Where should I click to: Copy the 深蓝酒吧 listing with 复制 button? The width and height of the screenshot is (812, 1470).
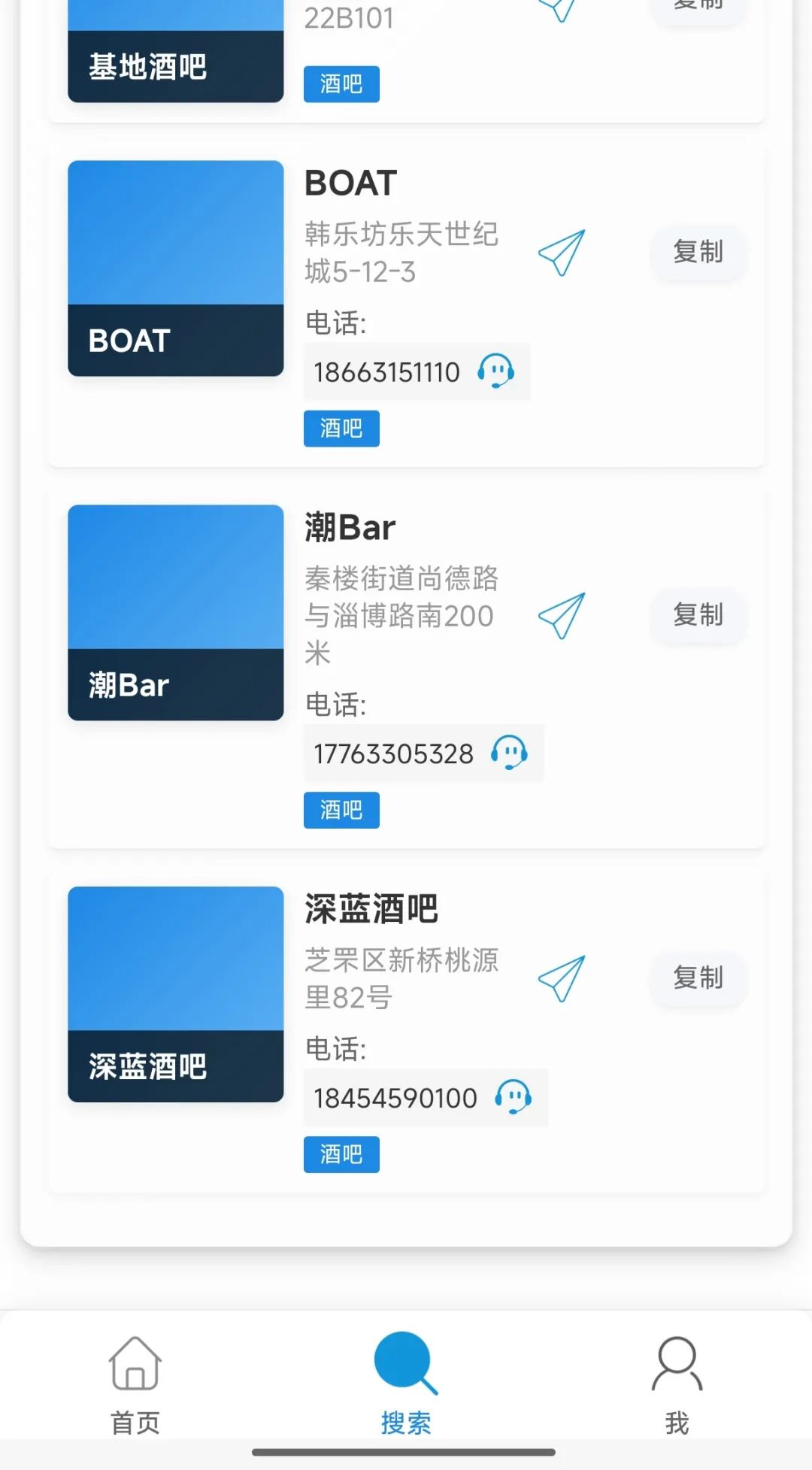pos(698,979)
